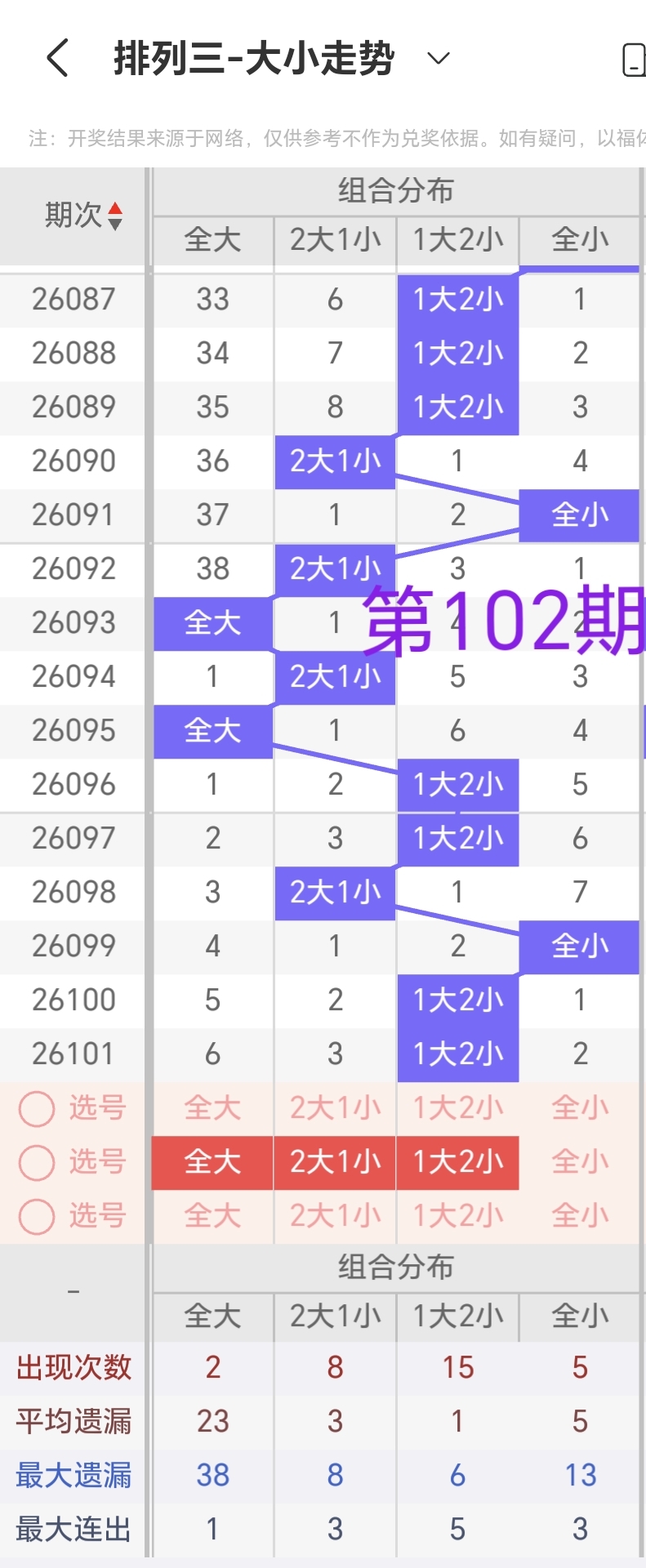
Task: Select 全大 in the first selection row
Action: [x=212, y=1107]
